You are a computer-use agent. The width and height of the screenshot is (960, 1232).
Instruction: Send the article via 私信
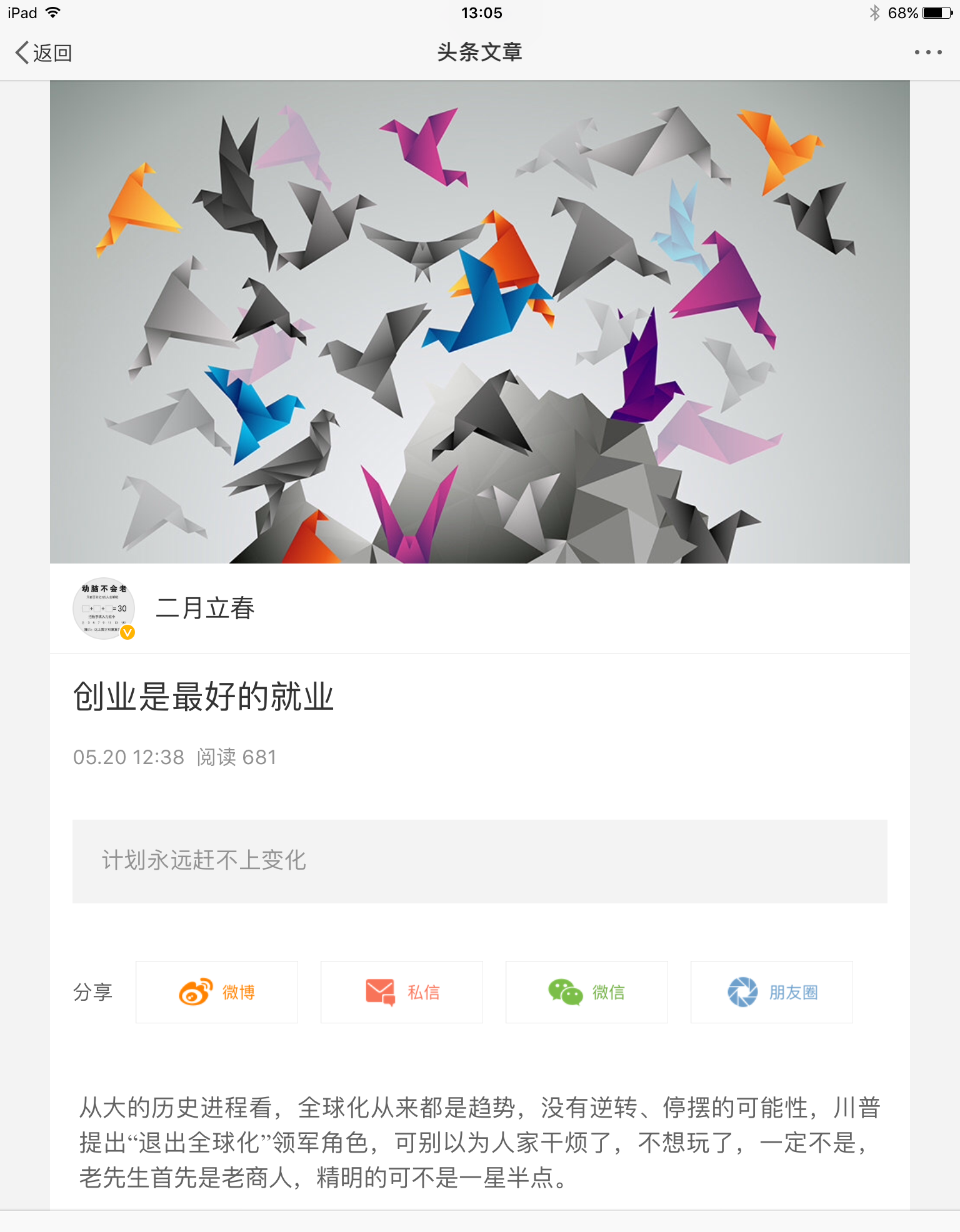[402, 992]
